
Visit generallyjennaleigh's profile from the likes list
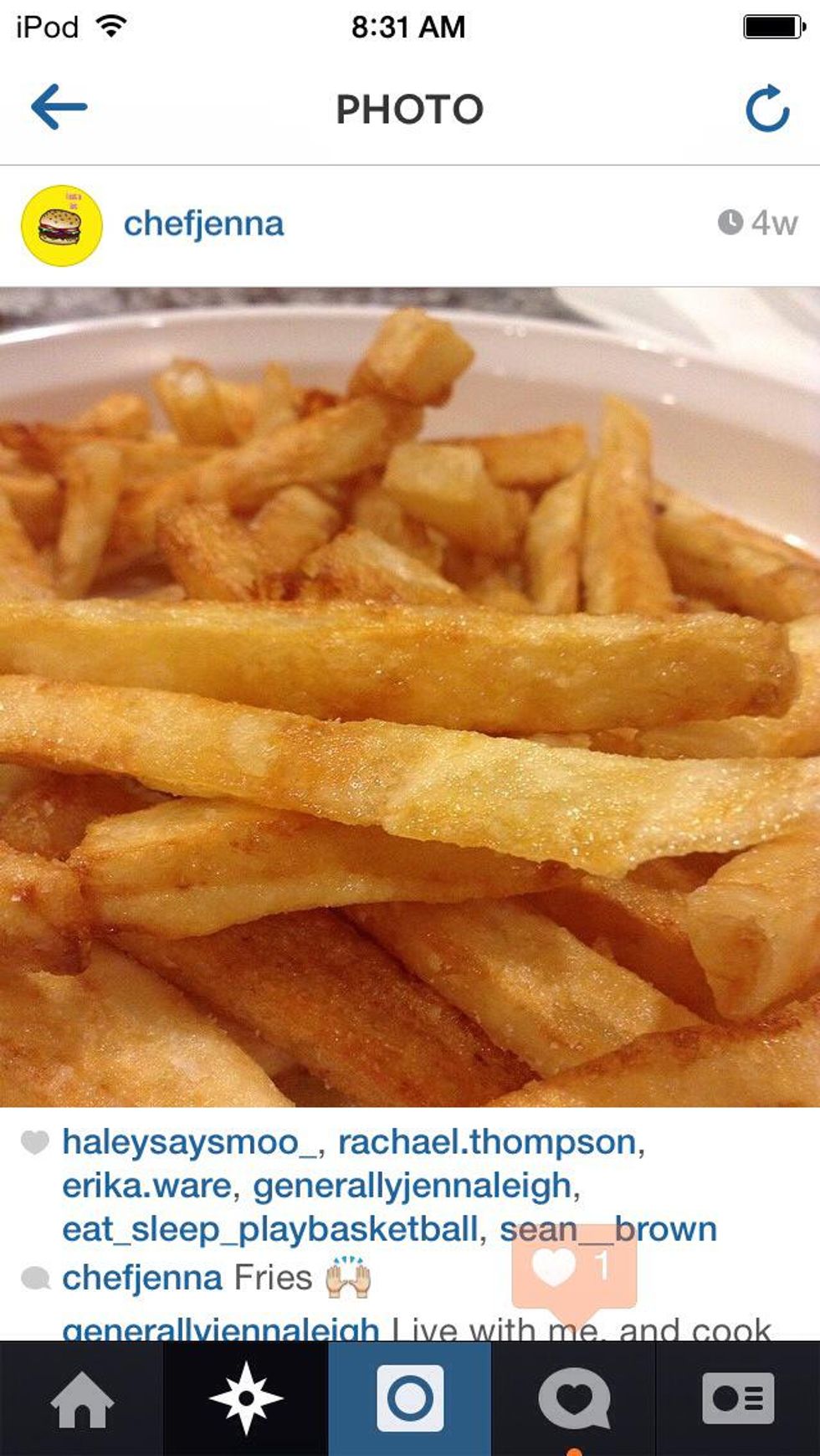click(x=413, y=1186)
